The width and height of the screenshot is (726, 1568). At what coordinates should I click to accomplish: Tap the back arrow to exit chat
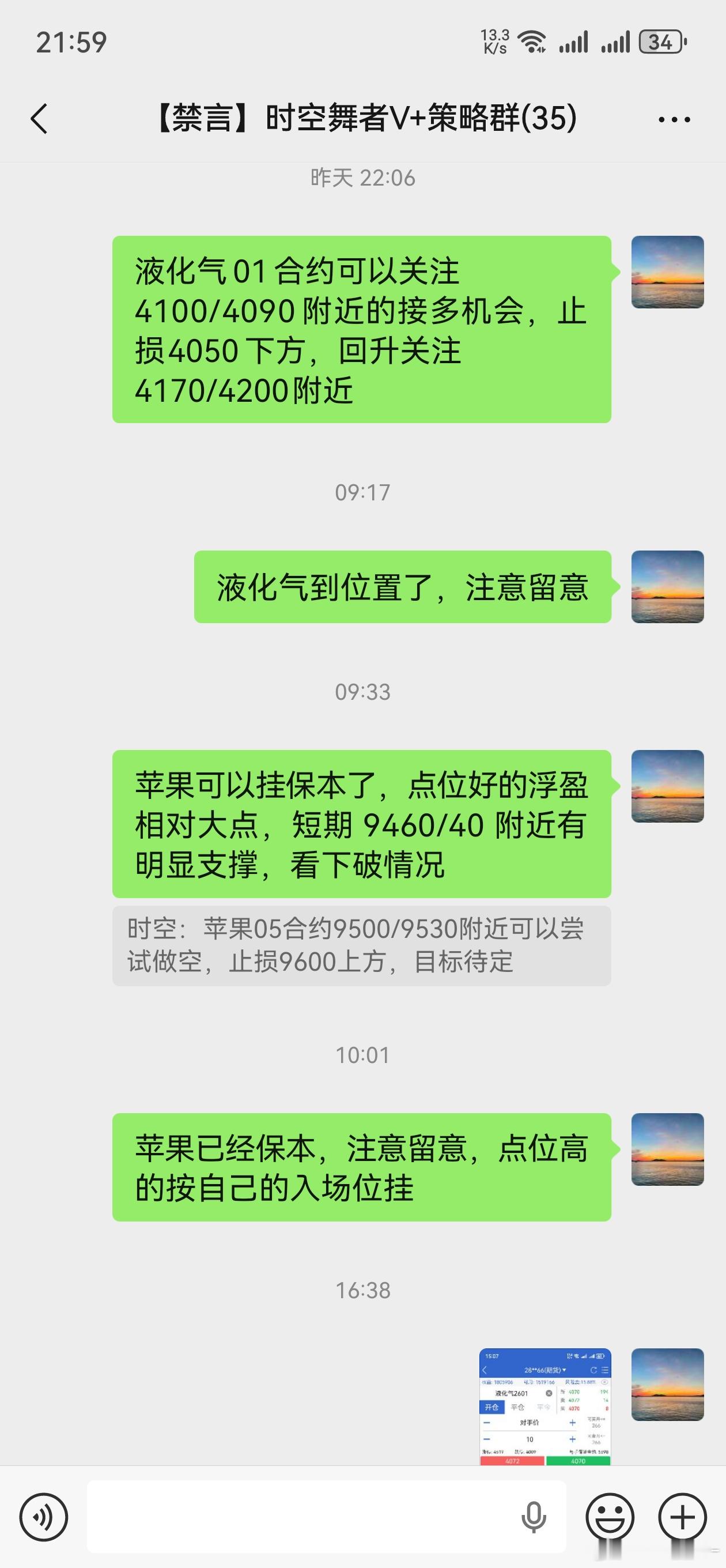click(40, 119)
